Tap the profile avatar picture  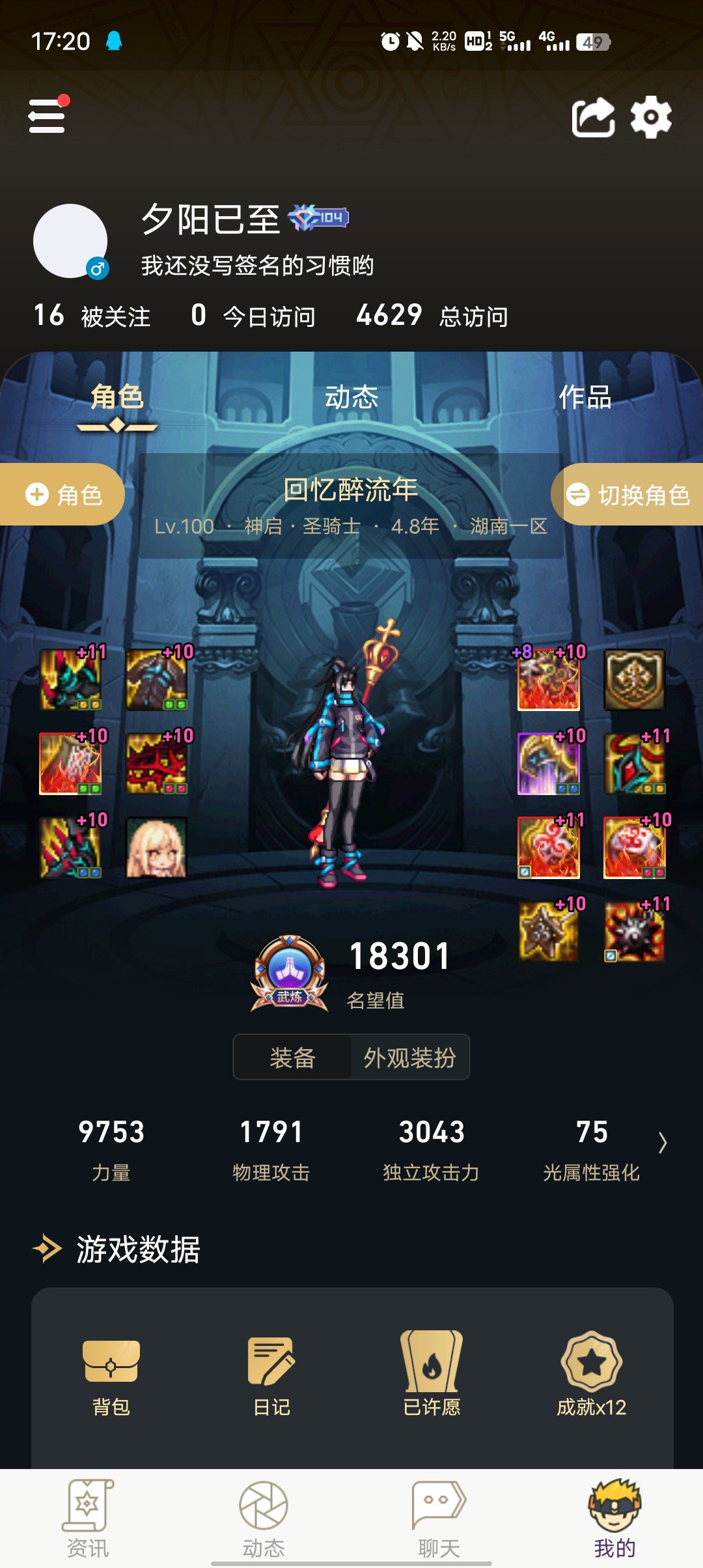[x=70, y=241]
